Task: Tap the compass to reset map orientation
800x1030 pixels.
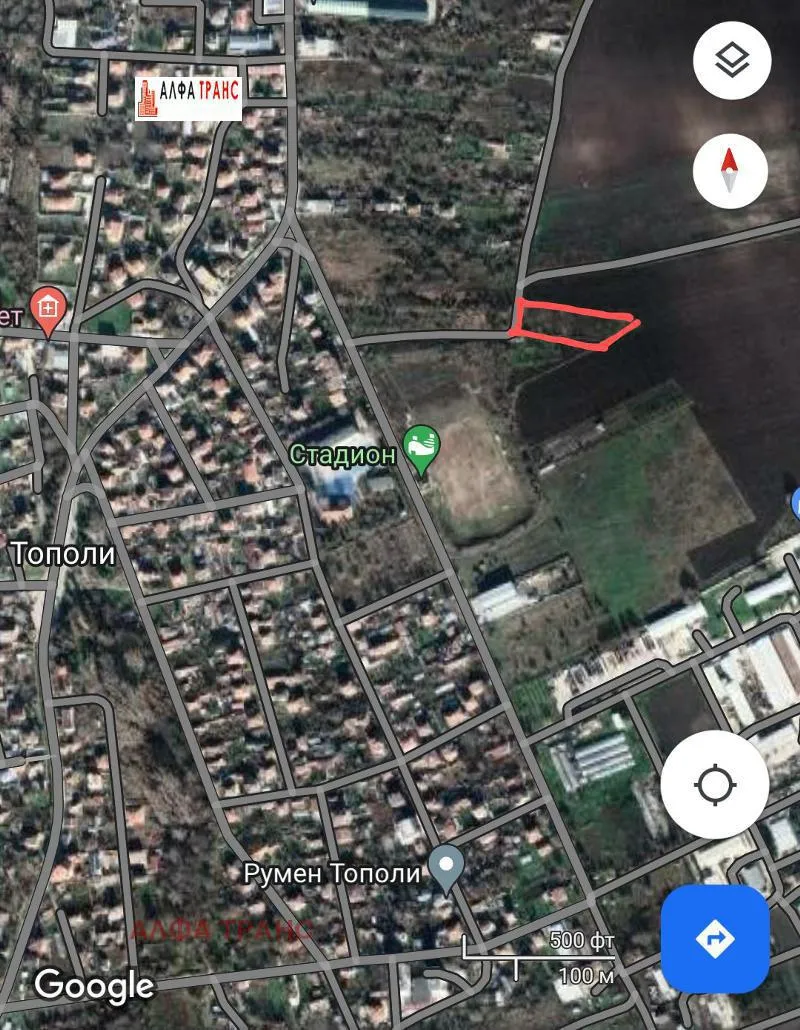Action: point(731,170)
